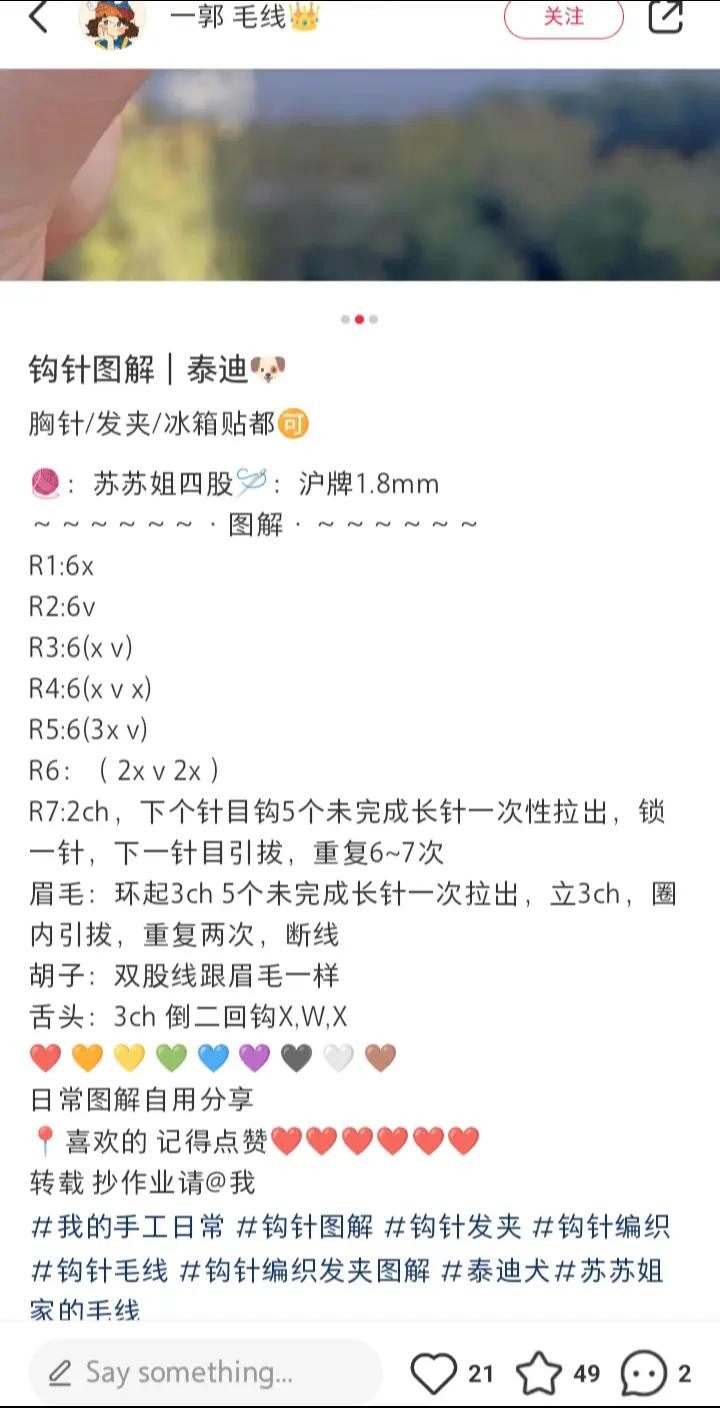Open the post's photo

click(360, 175)
